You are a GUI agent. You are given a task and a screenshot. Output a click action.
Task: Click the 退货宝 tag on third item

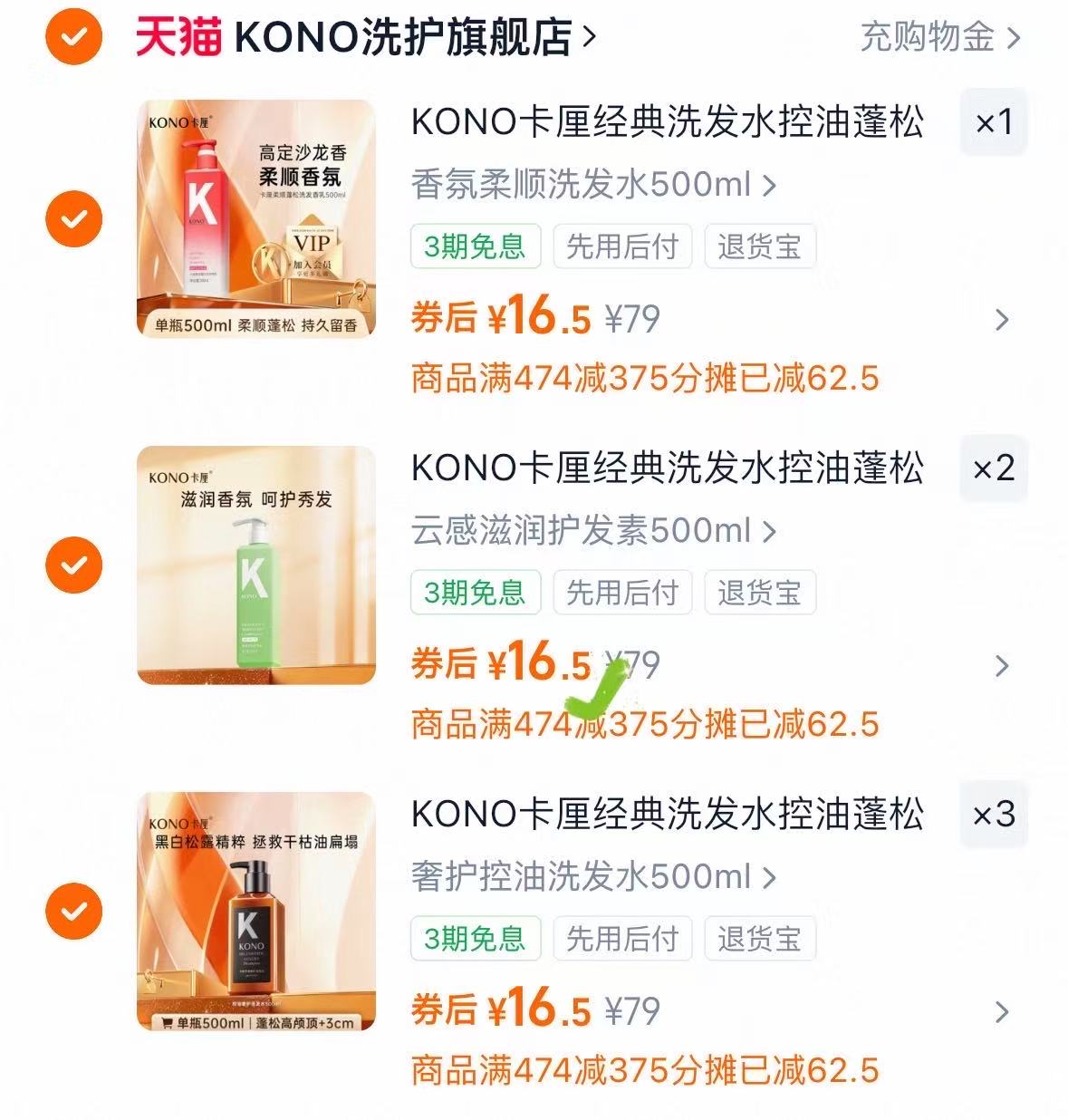tap(759, 939)
